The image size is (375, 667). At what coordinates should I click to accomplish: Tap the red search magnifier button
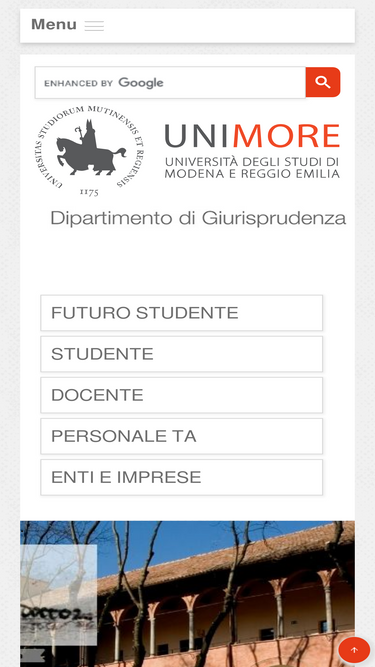click(323, 82)
